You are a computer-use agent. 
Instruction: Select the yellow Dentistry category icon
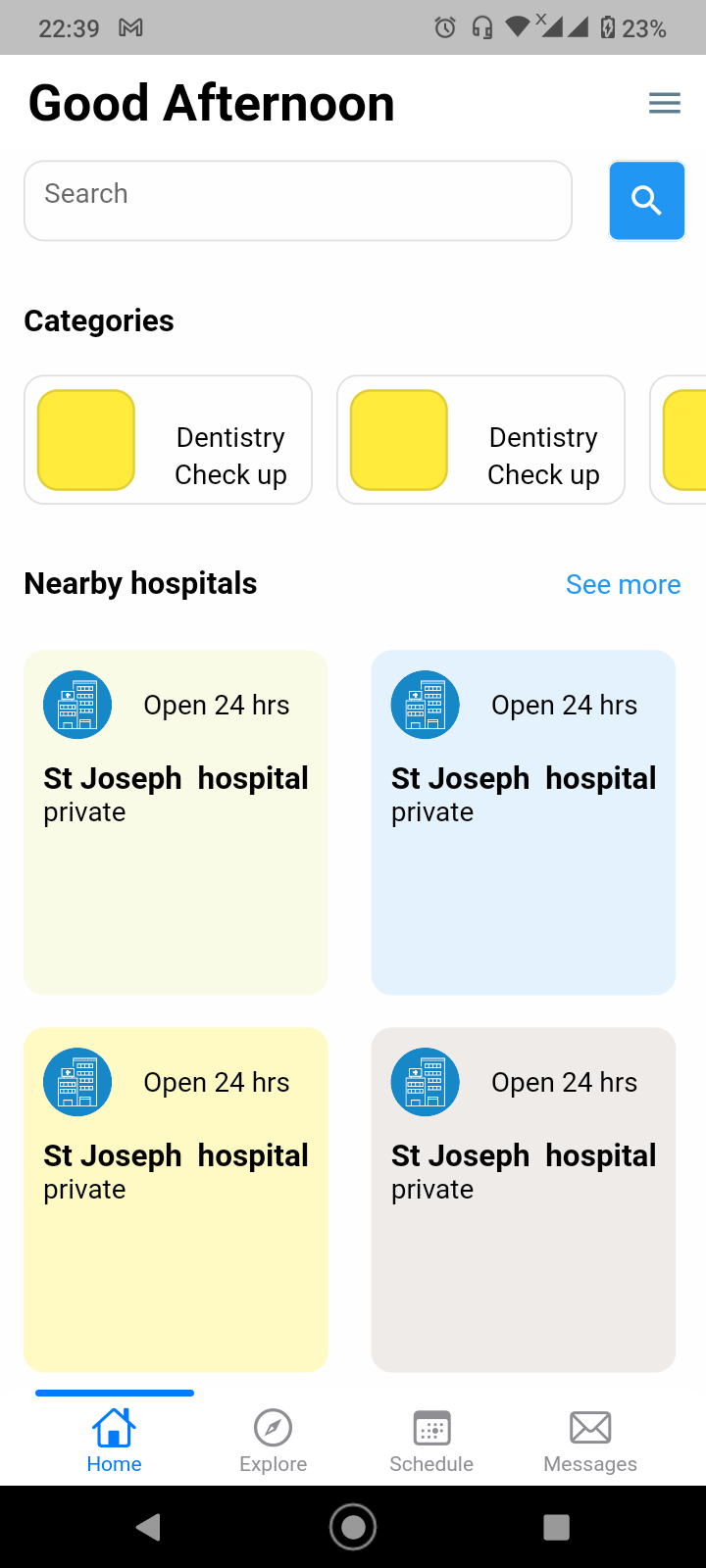[x=85, y=439]
